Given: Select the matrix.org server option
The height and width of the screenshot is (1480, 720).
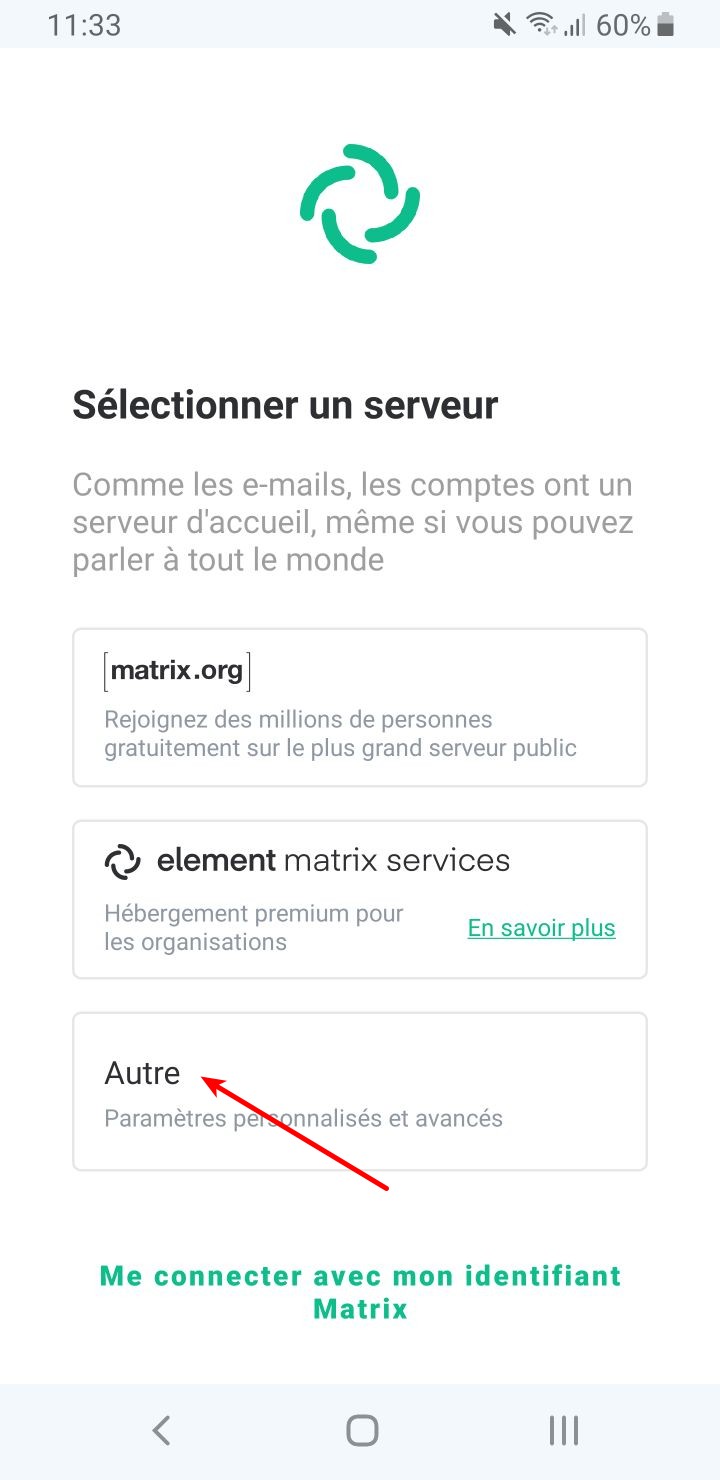Looking at the screenshot, I should click(x=360, y=706).
